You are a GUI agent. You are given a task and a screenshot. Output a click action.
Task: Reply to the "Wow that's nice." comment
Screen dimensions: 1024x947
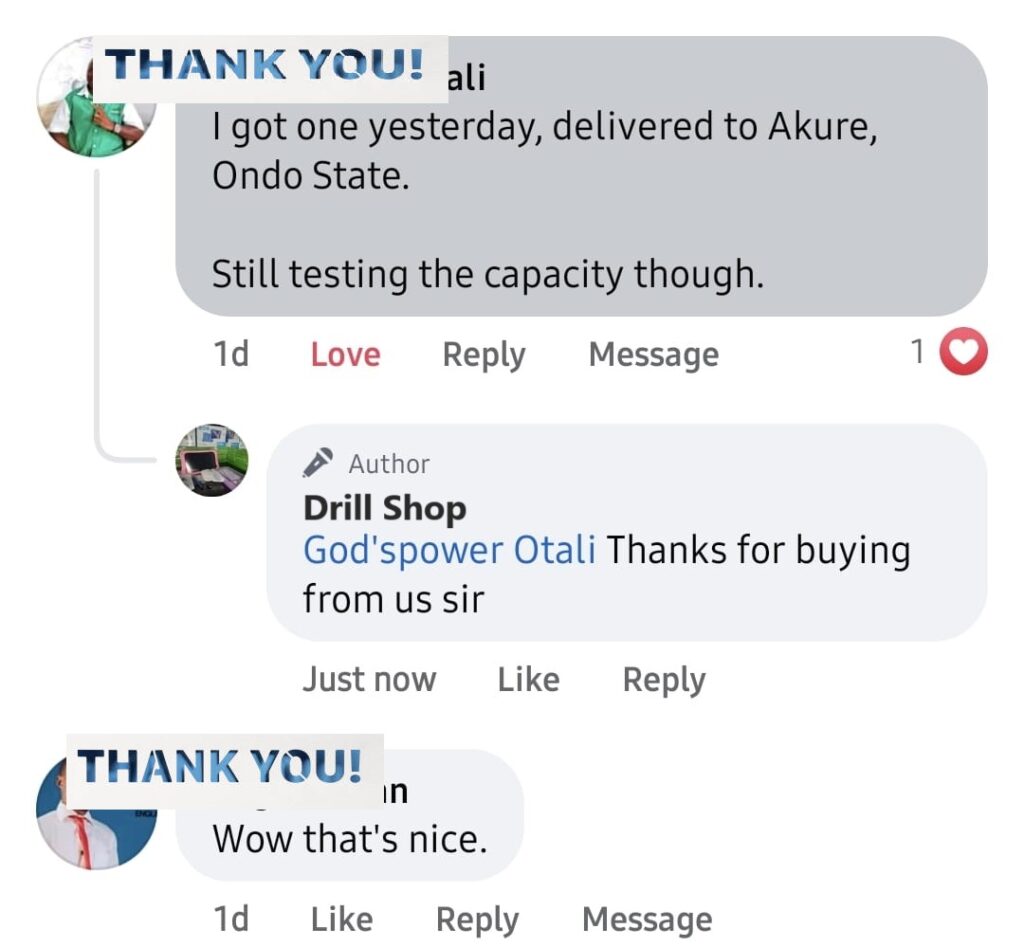pyautogui.click(x=476, y=919)
